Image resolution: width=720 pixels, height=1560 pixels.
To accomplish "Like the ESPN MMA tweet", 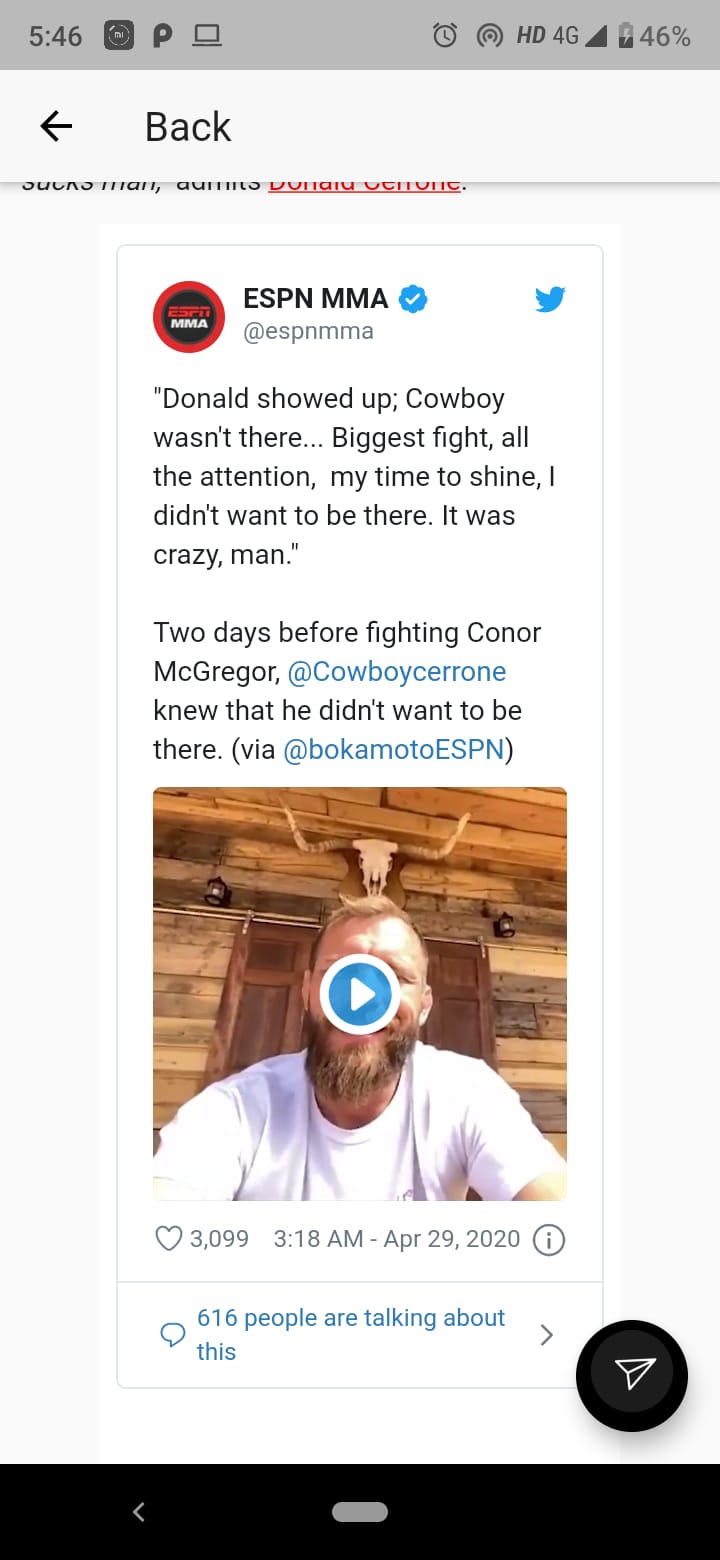I will tap(169, 1239).
